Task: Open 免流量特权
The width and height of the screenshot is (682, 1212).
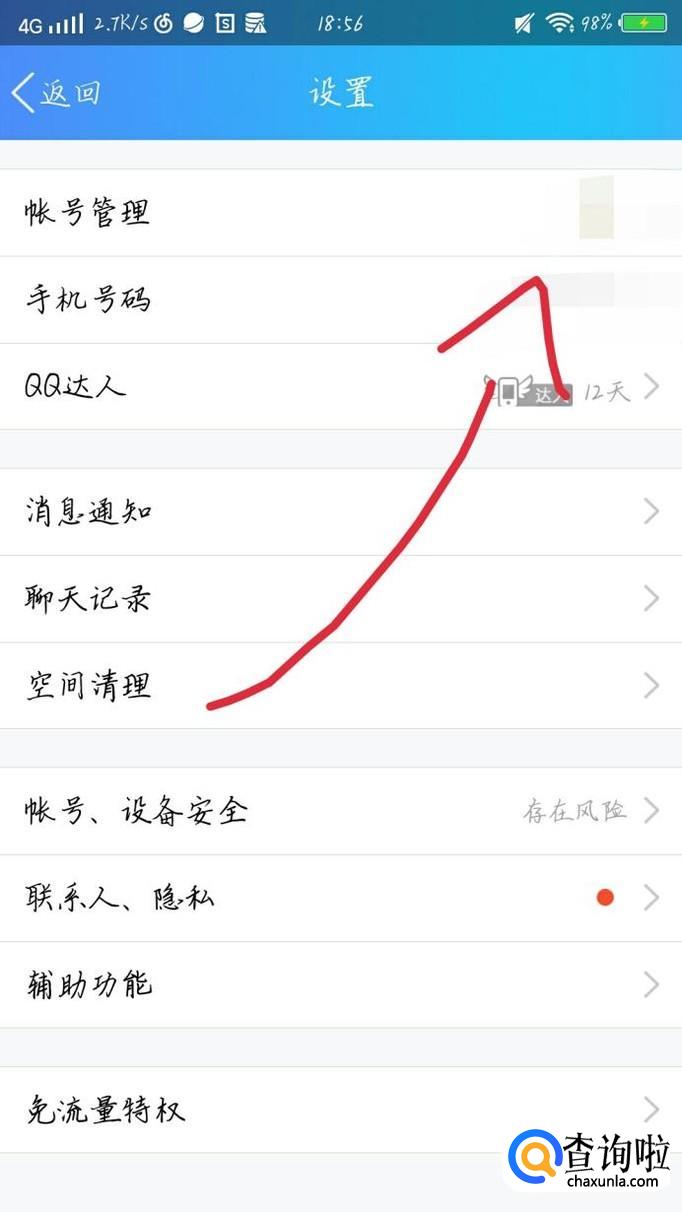Action: click(105, 1110)
